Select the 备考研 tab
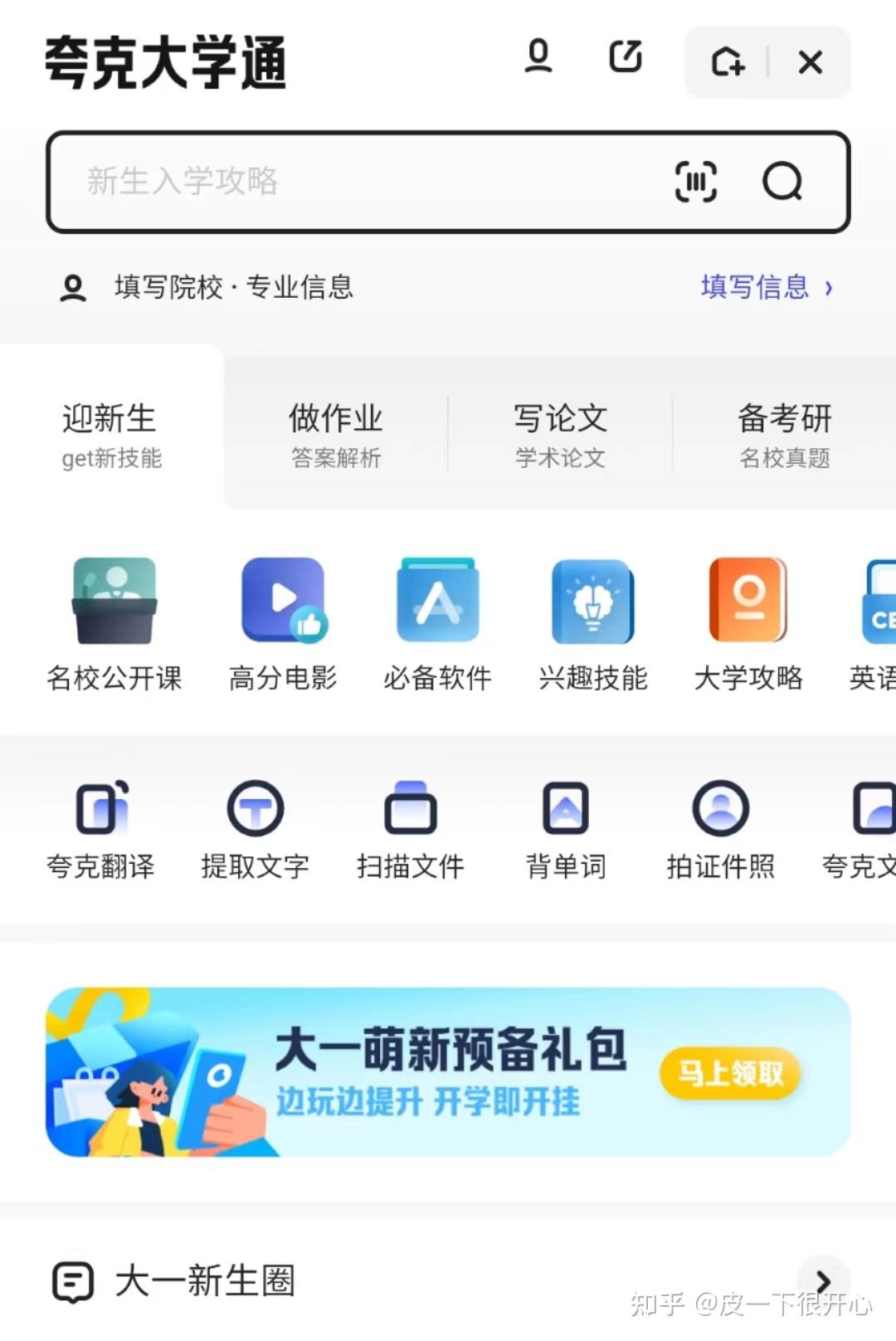Image resolution: width=896 pixels, height=1341 pixels. [x=785, y=435]
